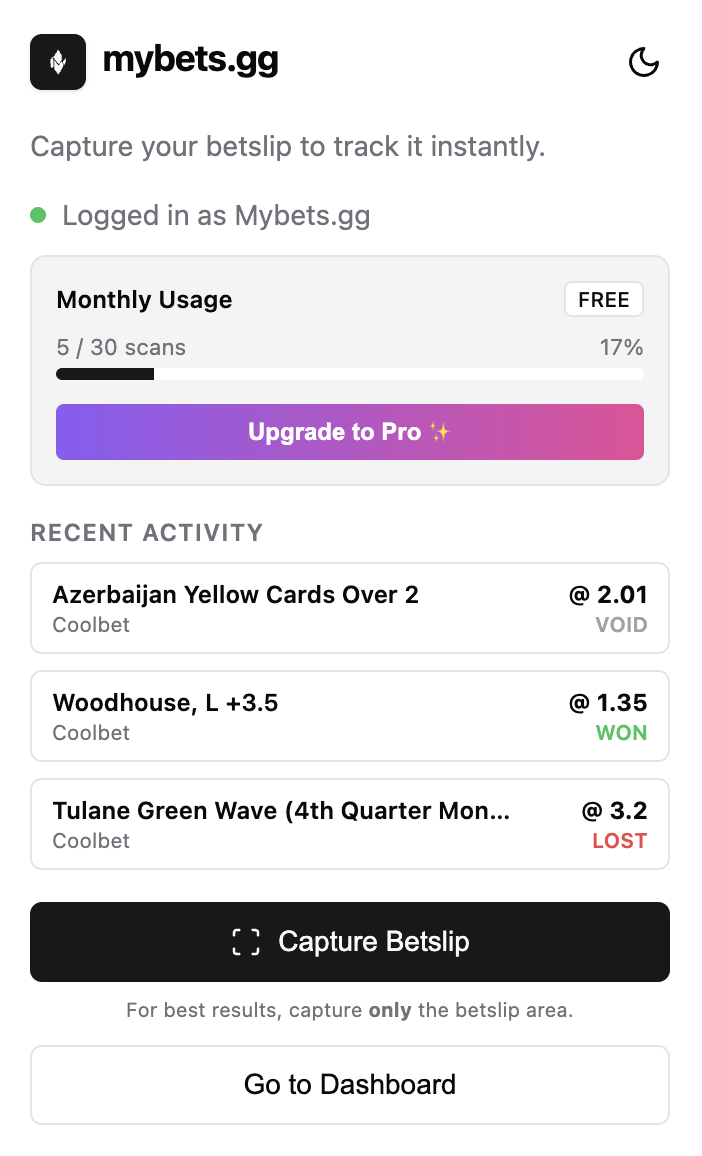
Task: Tap Capture Betslip
Action: pos(349,942)
